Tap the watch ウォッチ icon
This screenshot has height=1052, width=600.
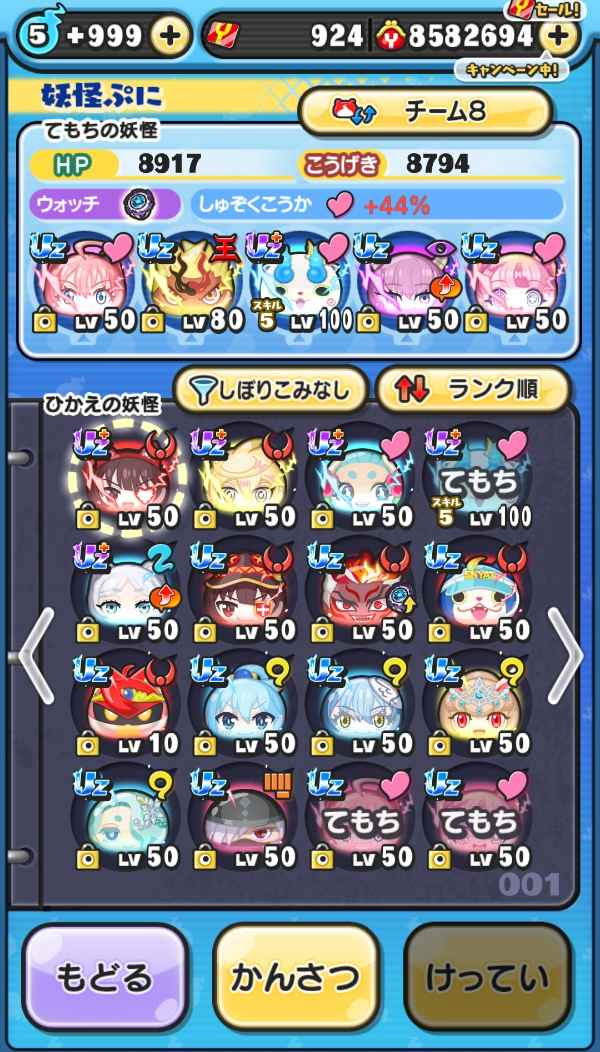135,205
